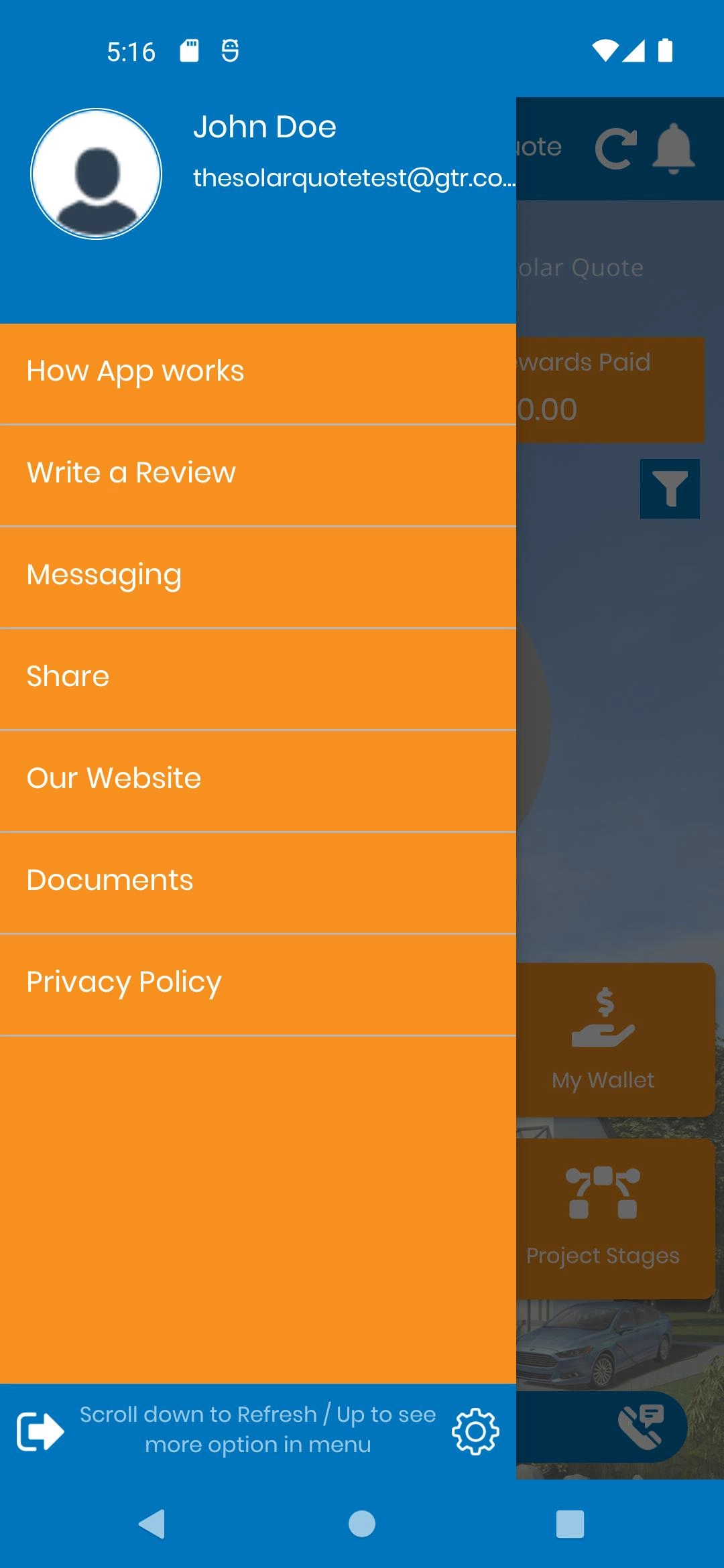Select Write a Review
Screen dimensions: 724x1568
[258, 474]
